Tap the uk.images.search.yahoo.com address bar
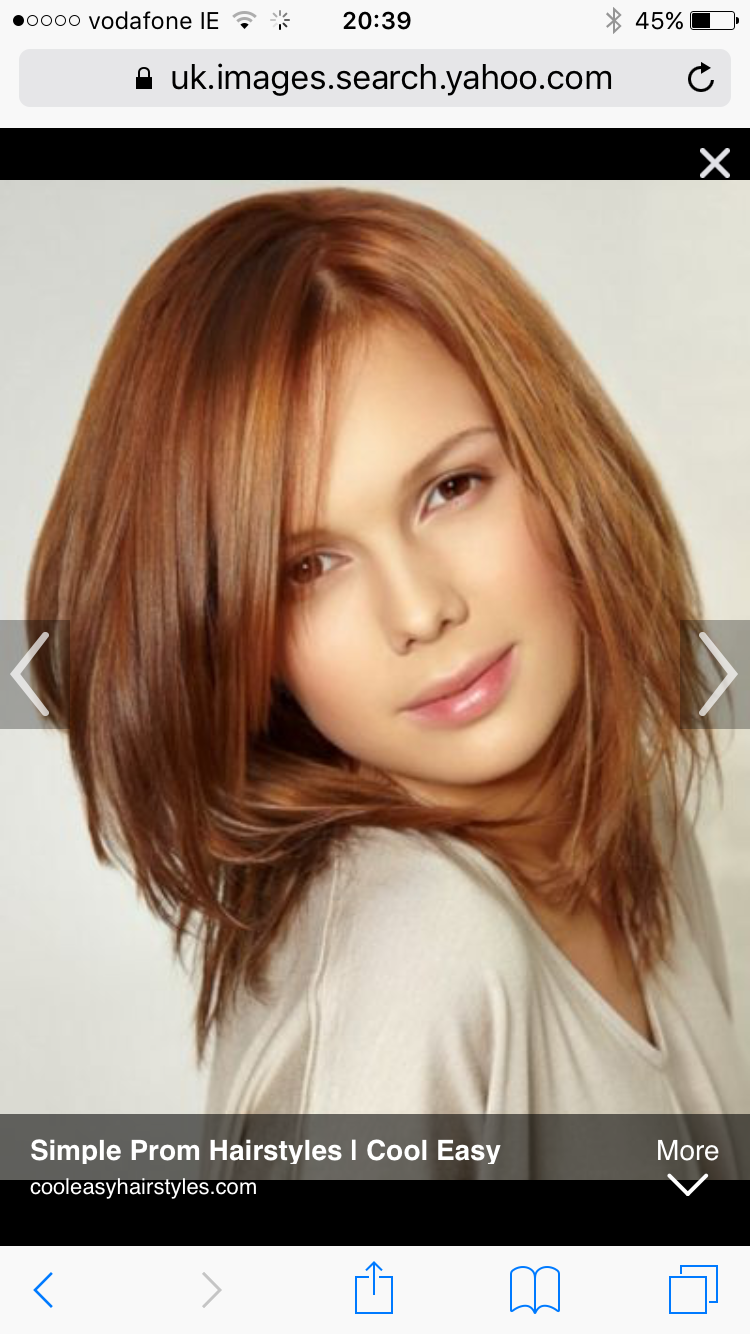 tap(375, 78)
